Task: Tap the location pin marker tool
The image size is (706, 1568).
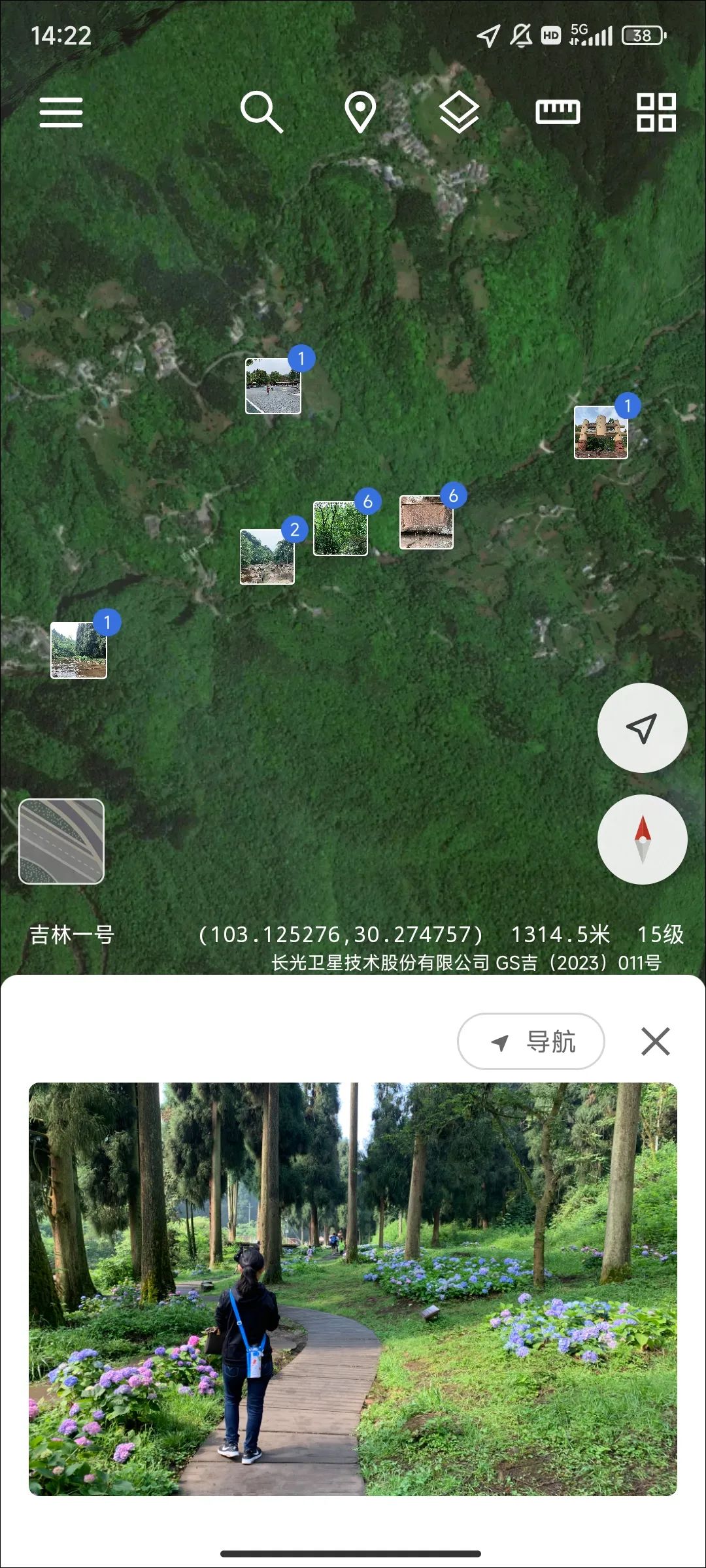Action: tap(360, 112)
